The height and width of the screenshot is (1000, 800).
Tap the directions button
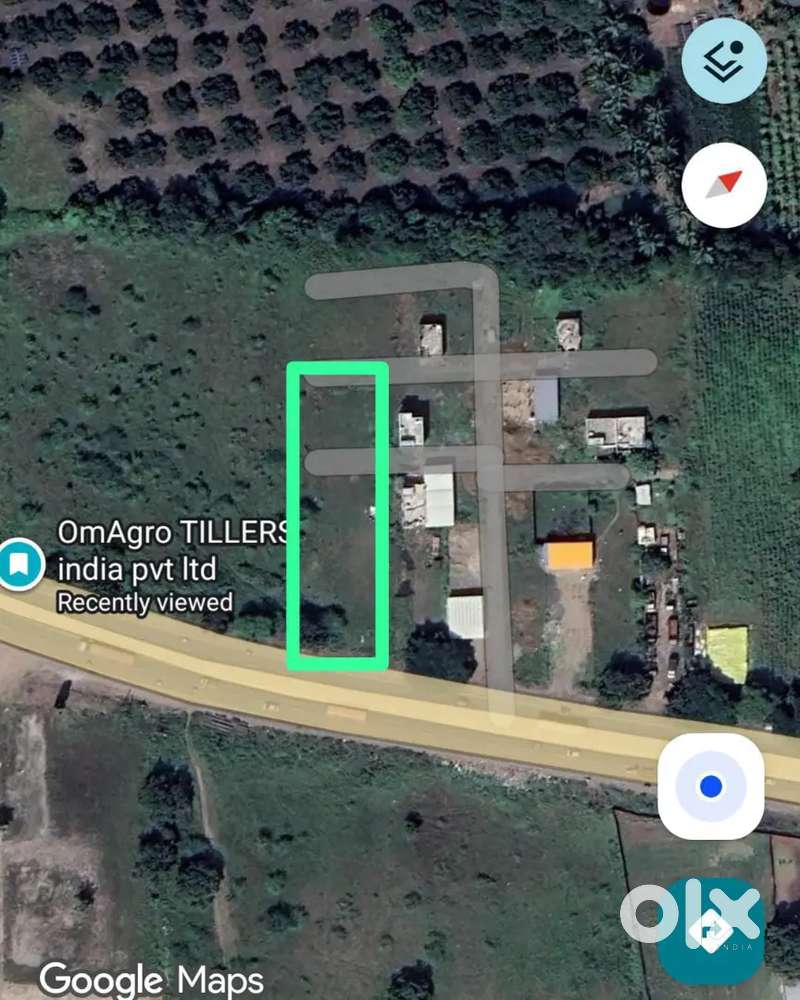pos(711,930)
